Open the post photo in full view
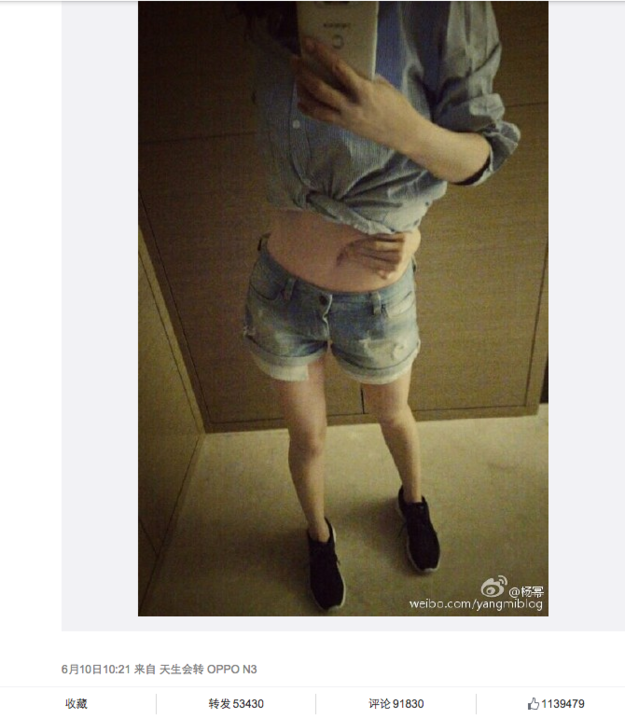This screenshot has width=625, height=719. pos(343,308)
